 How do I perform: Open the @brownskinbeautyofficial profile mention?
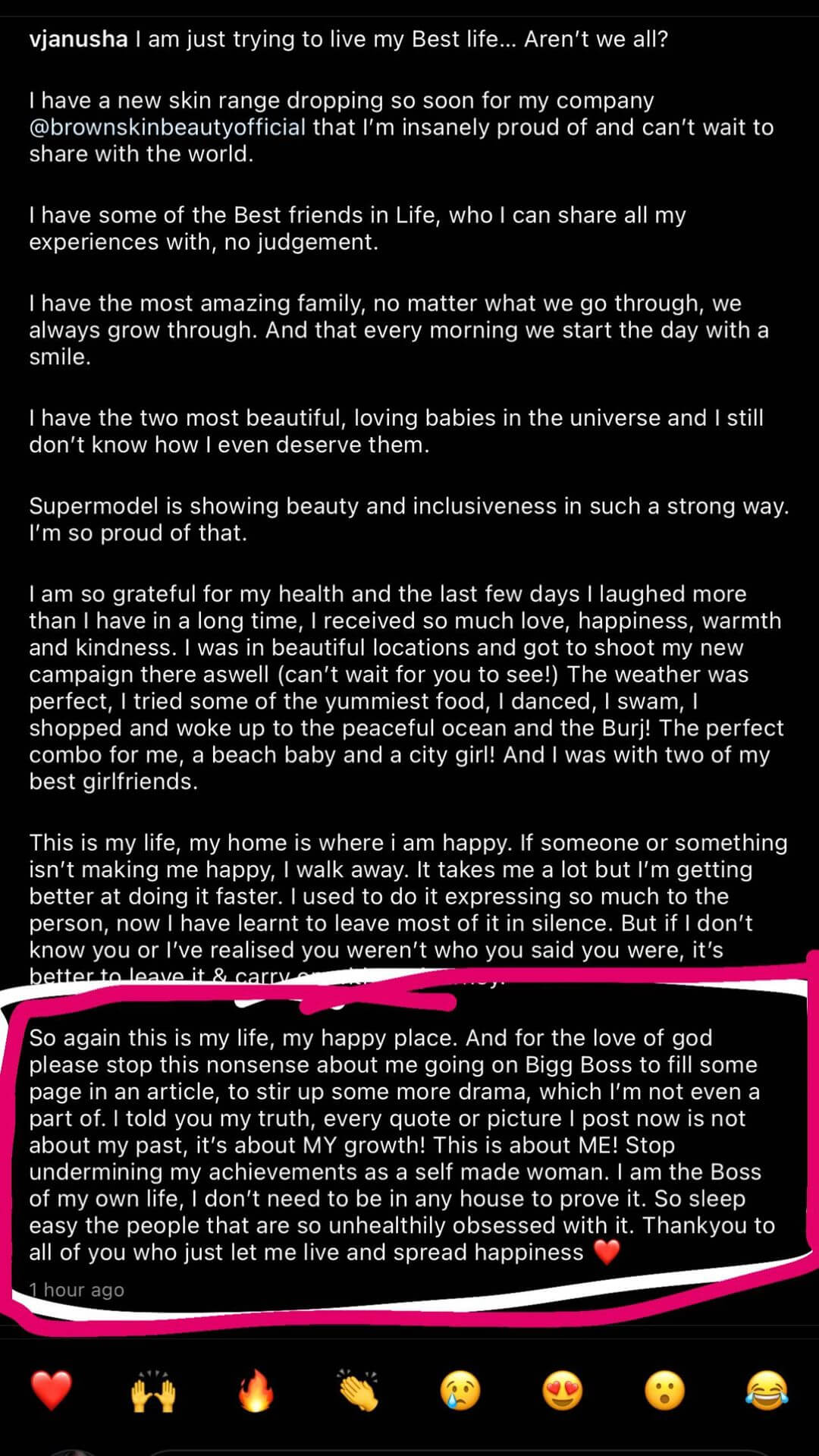(x=168, y=127)
